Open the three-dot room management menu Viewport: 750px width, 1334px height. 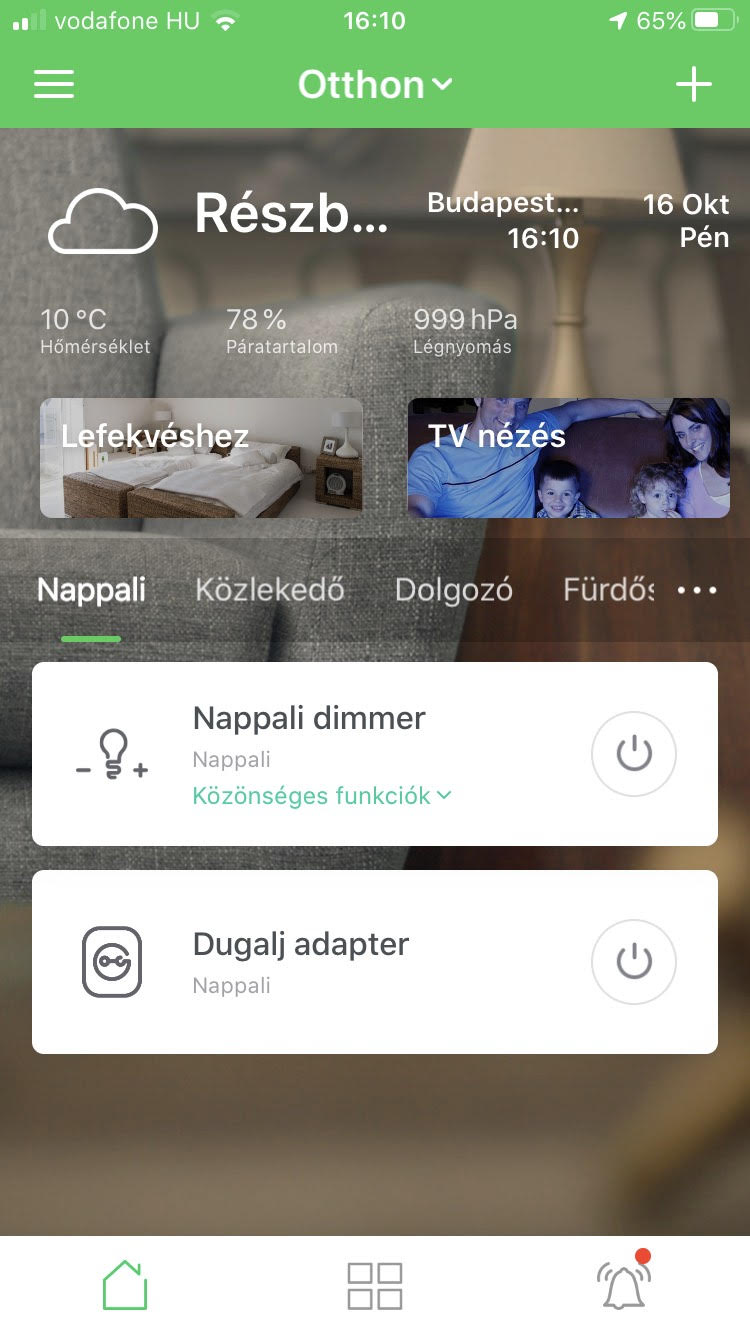click(x=697, y=590)
